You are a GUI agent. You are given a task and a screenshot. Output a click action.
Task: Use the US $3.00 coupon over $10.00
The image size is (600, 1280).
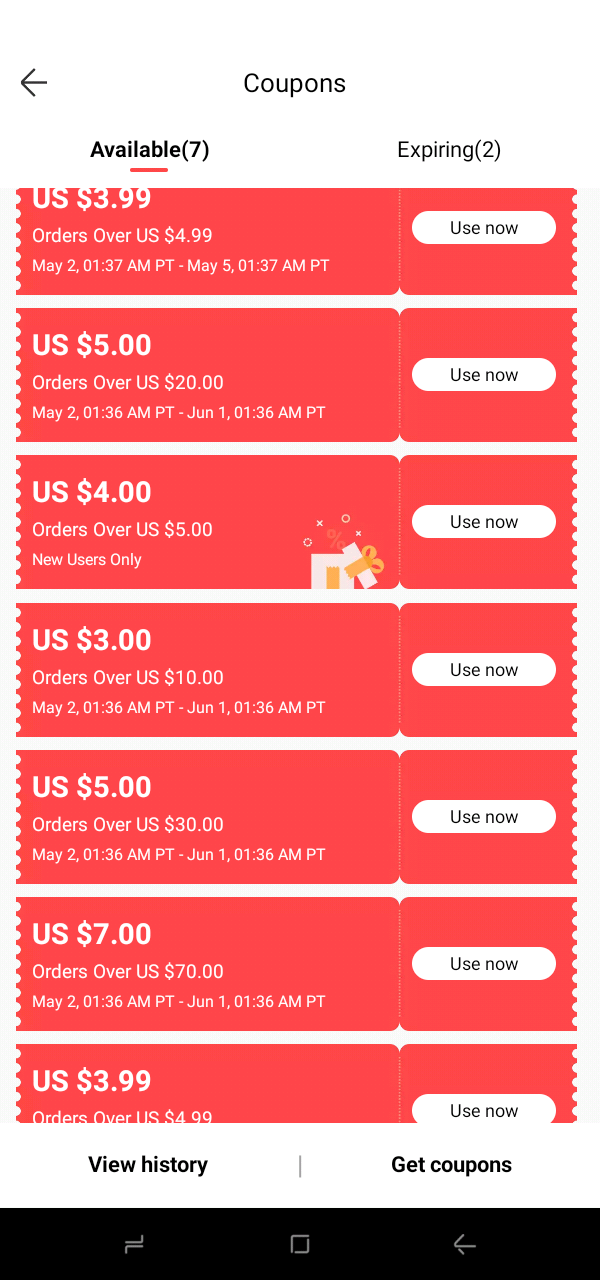point(484,670)
